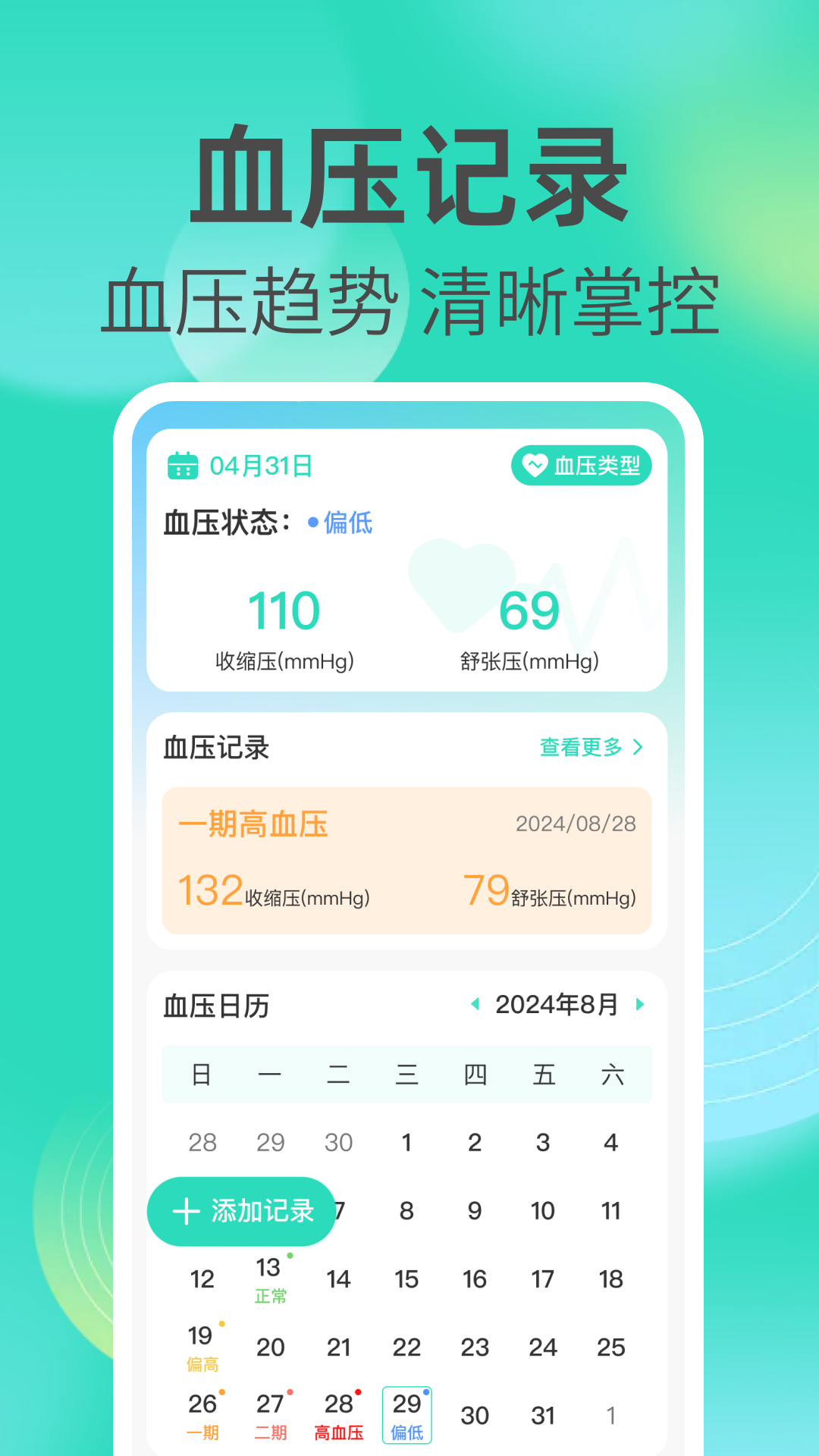Select the 偏低 highlighted day 29 cell
This screenshot has height=1456, width=819.
click(x=407, y=1413)
